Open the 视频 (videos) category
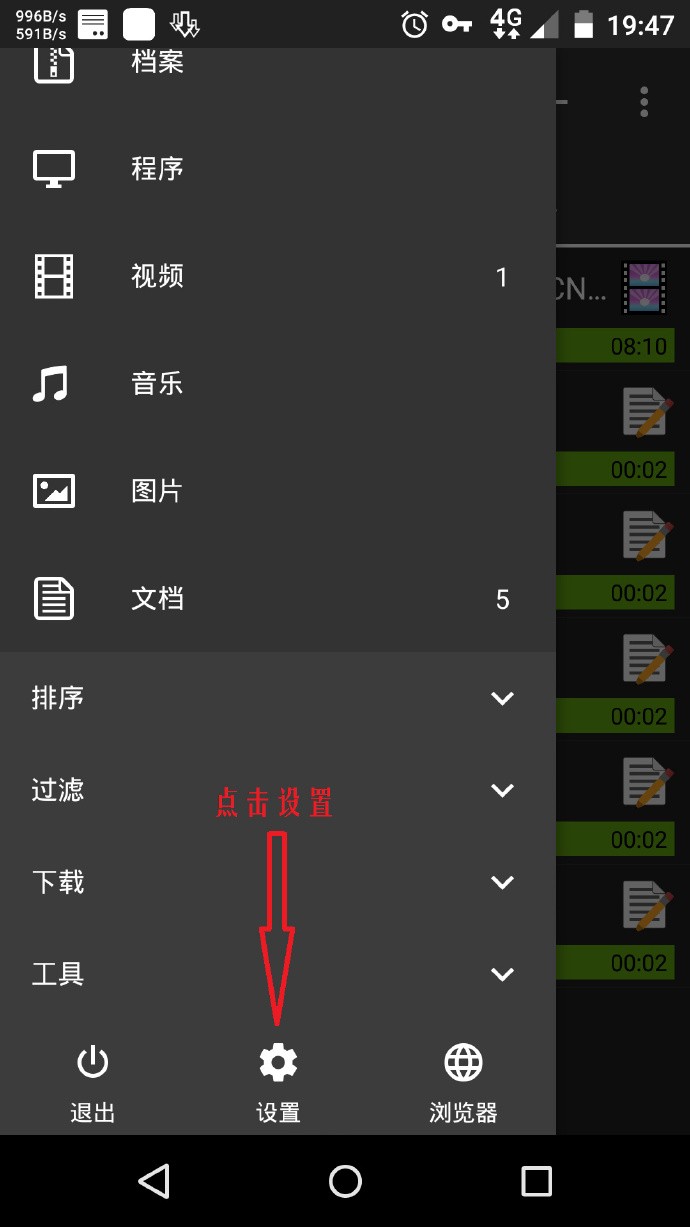 click(x=157, y=276)
